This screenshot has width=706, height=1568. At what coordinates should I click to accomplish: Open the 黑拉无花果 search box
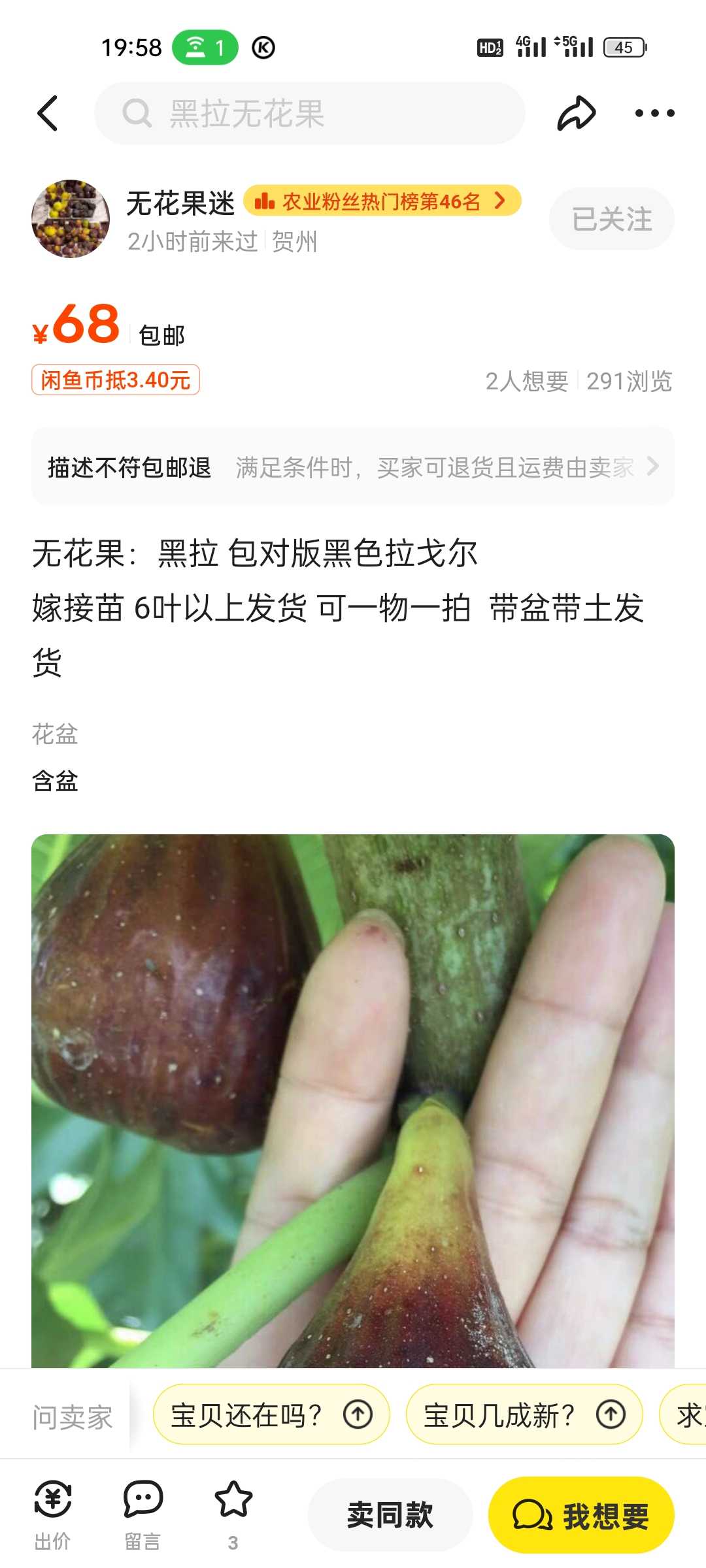pos(310,113)
